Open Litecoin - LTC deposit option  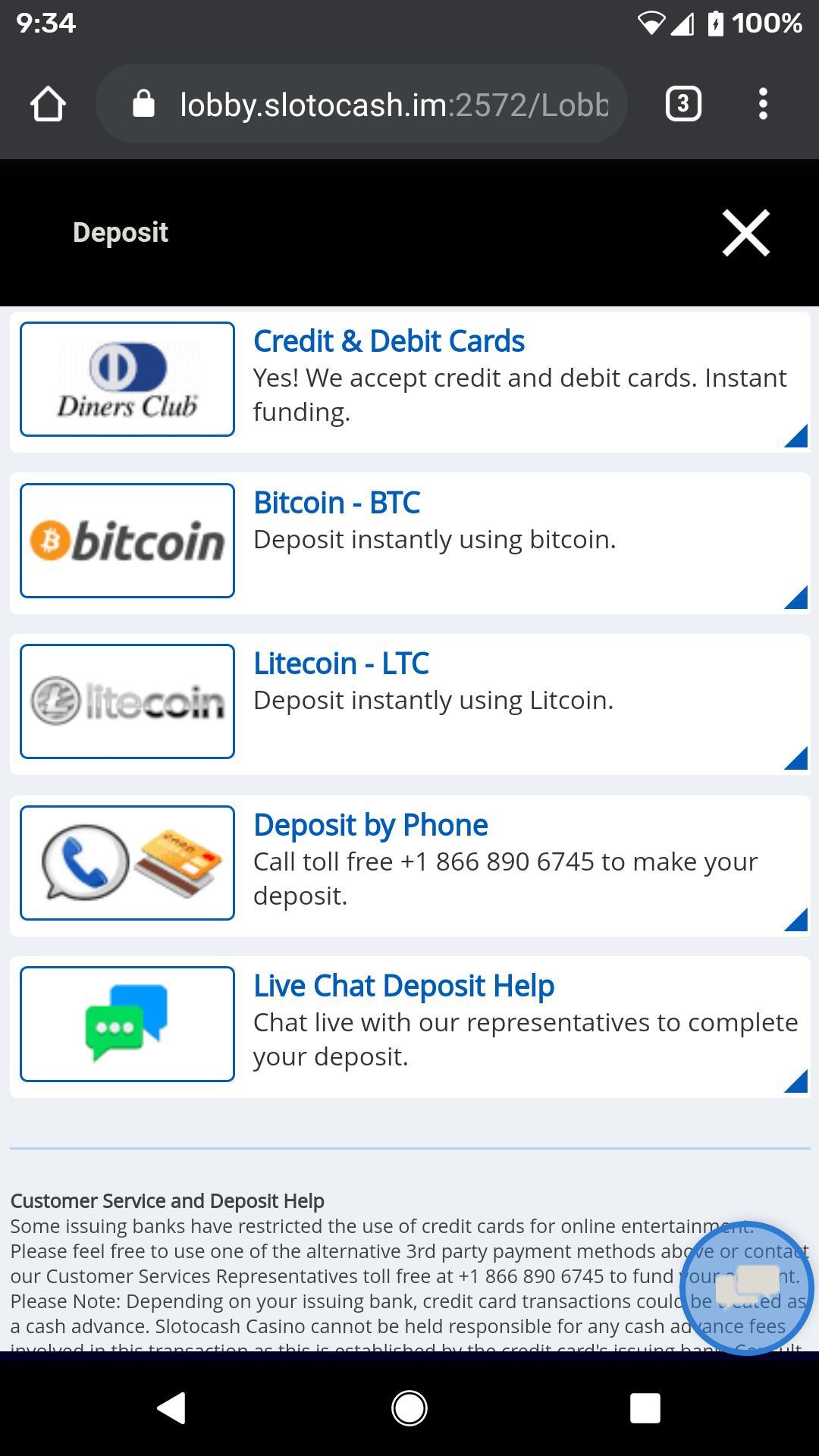click(409, 704)
